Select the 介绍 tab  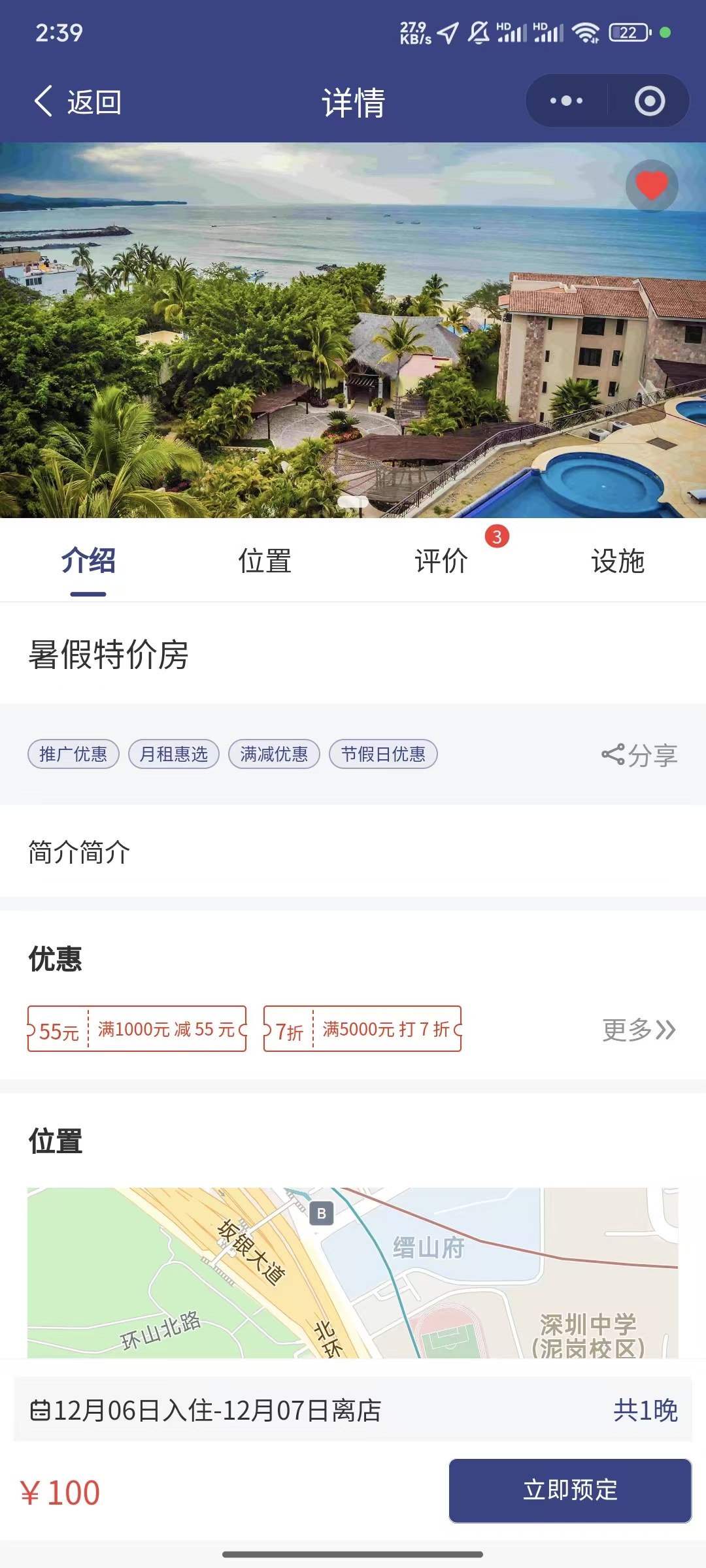88,561
